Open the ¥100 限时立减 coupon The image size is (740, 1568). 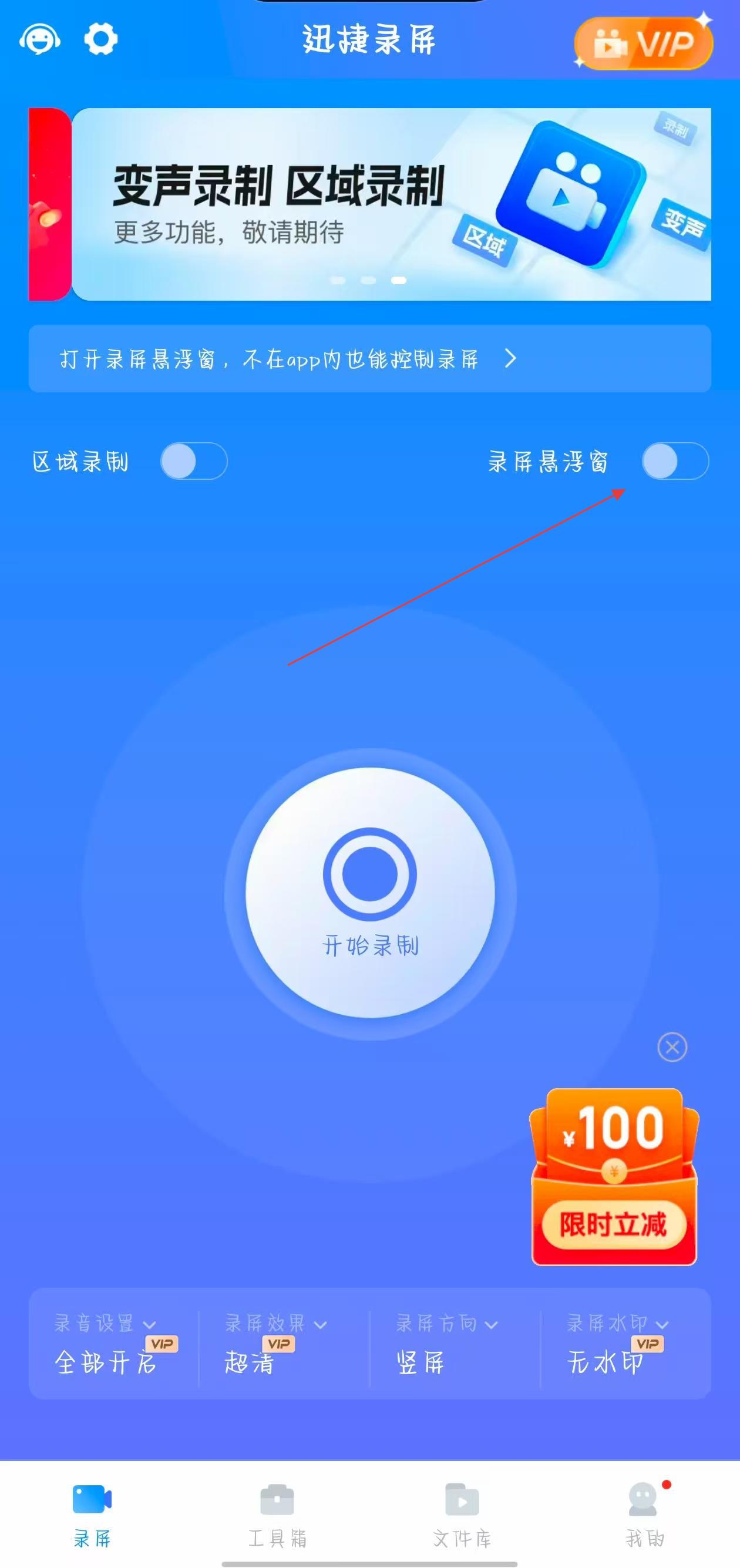pyautogui.click(x=613, y=1178)
